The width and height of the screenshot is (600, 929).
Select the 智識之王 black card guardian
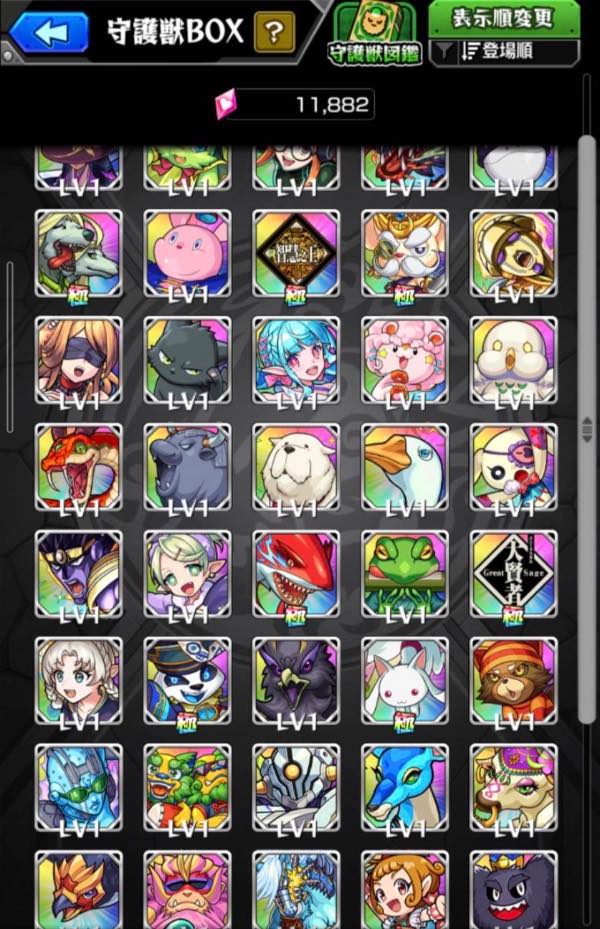[x=296, y=252]
